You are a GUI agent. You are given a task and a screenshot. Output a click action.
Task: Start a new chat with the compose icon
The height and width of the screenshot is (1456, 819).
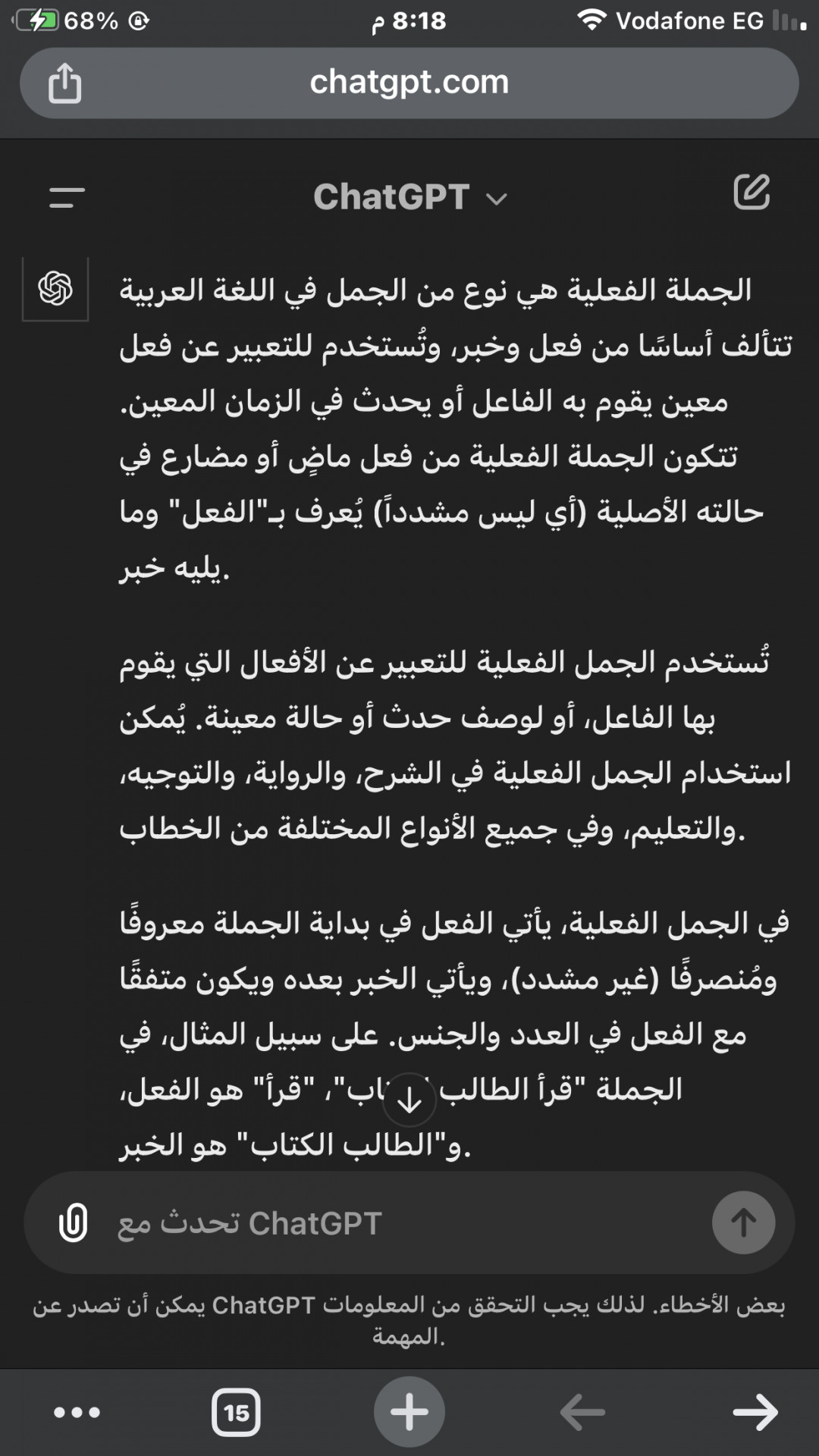(x=752, y=192)
